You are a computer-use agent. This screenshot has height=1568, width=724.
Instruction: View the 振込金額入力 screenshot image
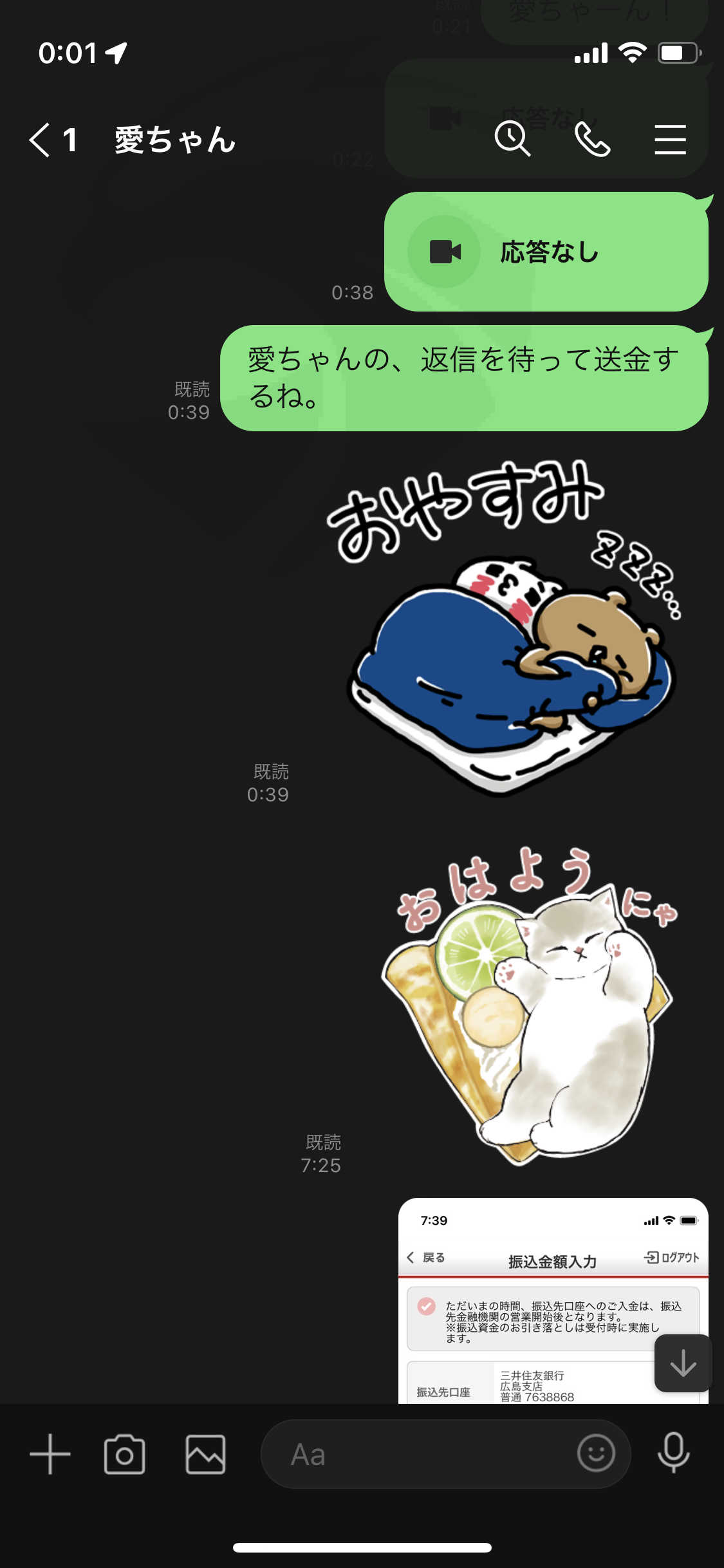pos(553,1300)
